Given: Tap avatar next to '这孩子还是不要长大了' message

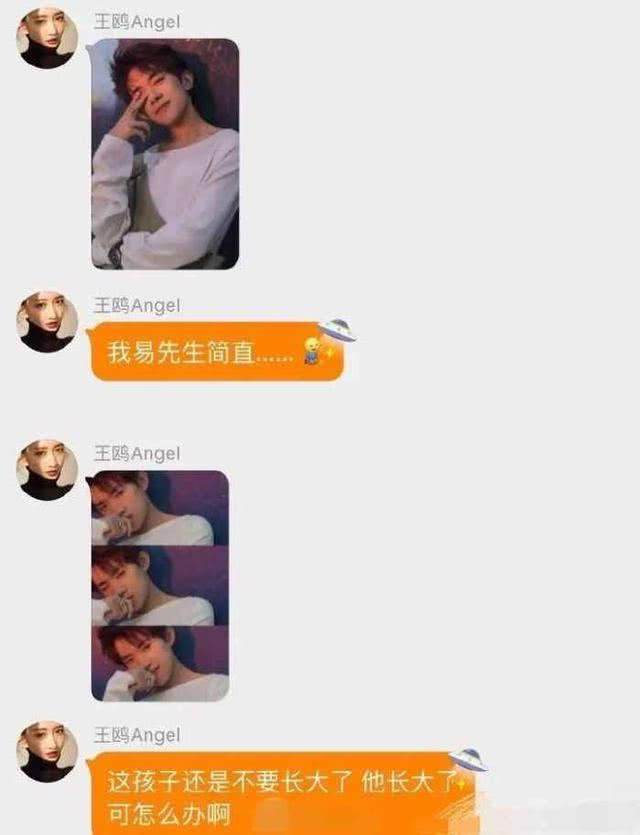Looking at the screenshot, I should point(47,751).
